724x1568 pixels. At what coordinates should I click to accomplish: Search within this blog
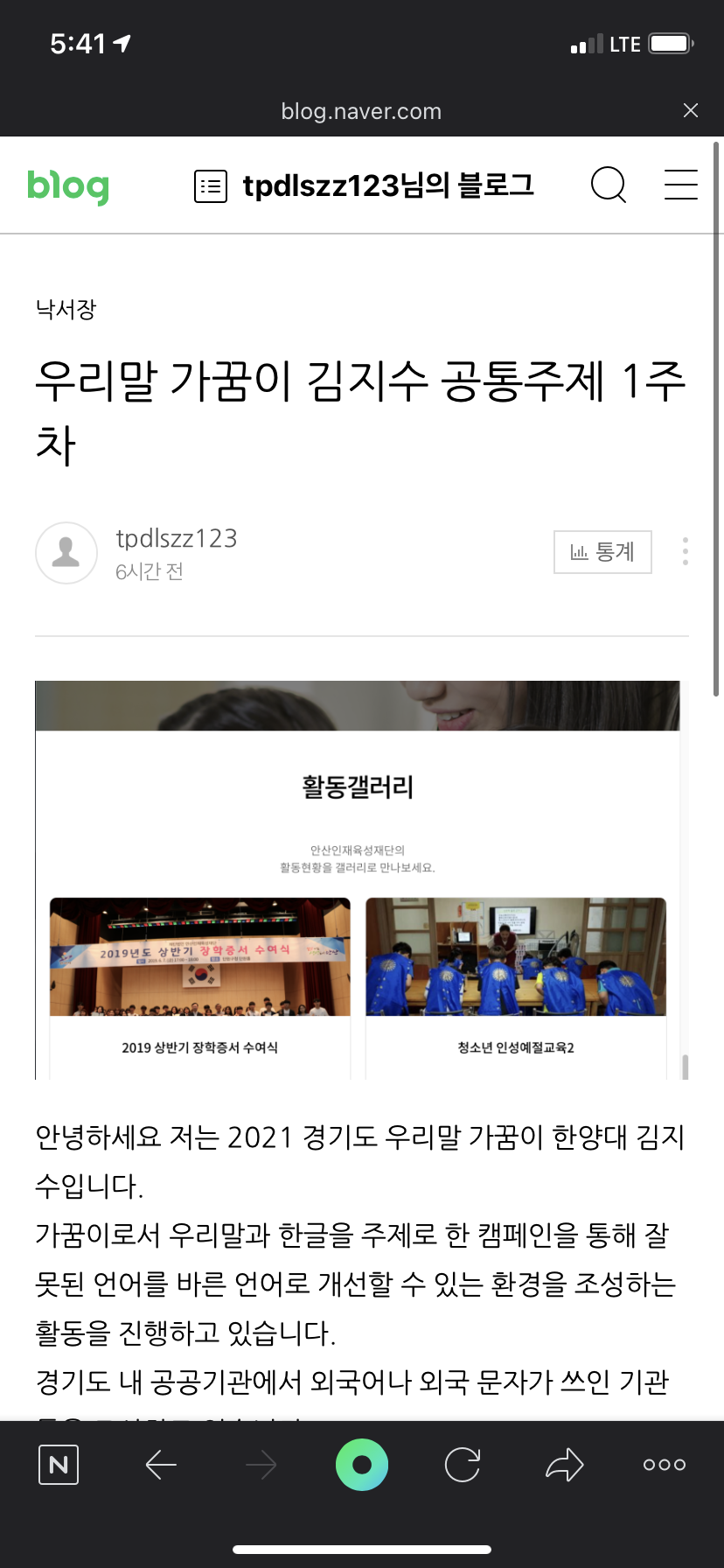[609, 185]
